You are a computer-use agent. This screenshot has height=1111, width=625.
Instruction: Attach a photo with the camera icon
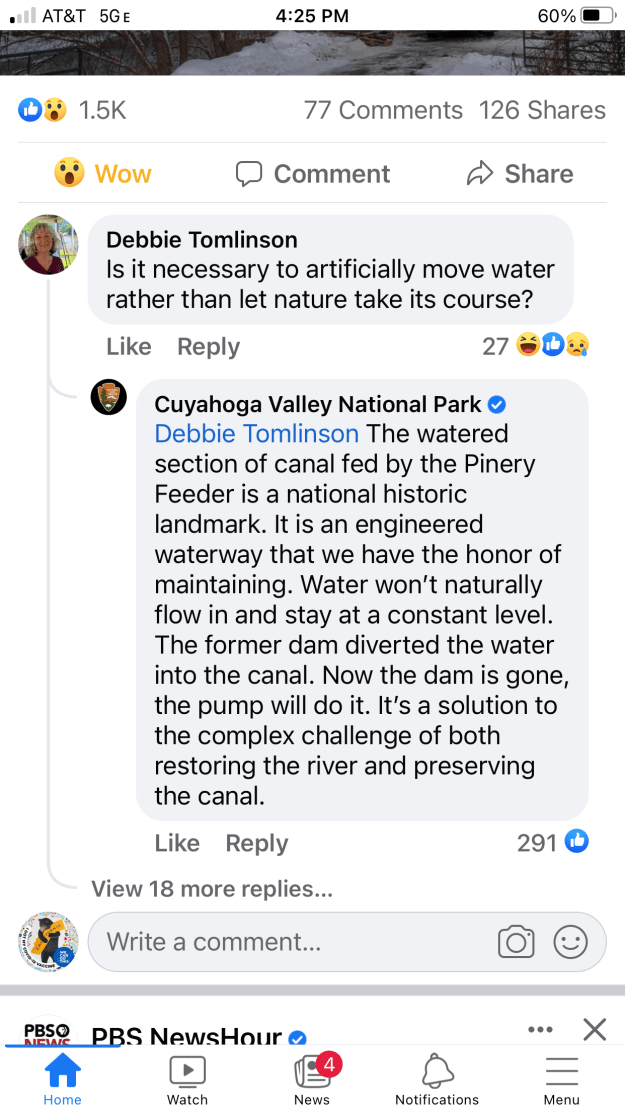tap(516, 942)
